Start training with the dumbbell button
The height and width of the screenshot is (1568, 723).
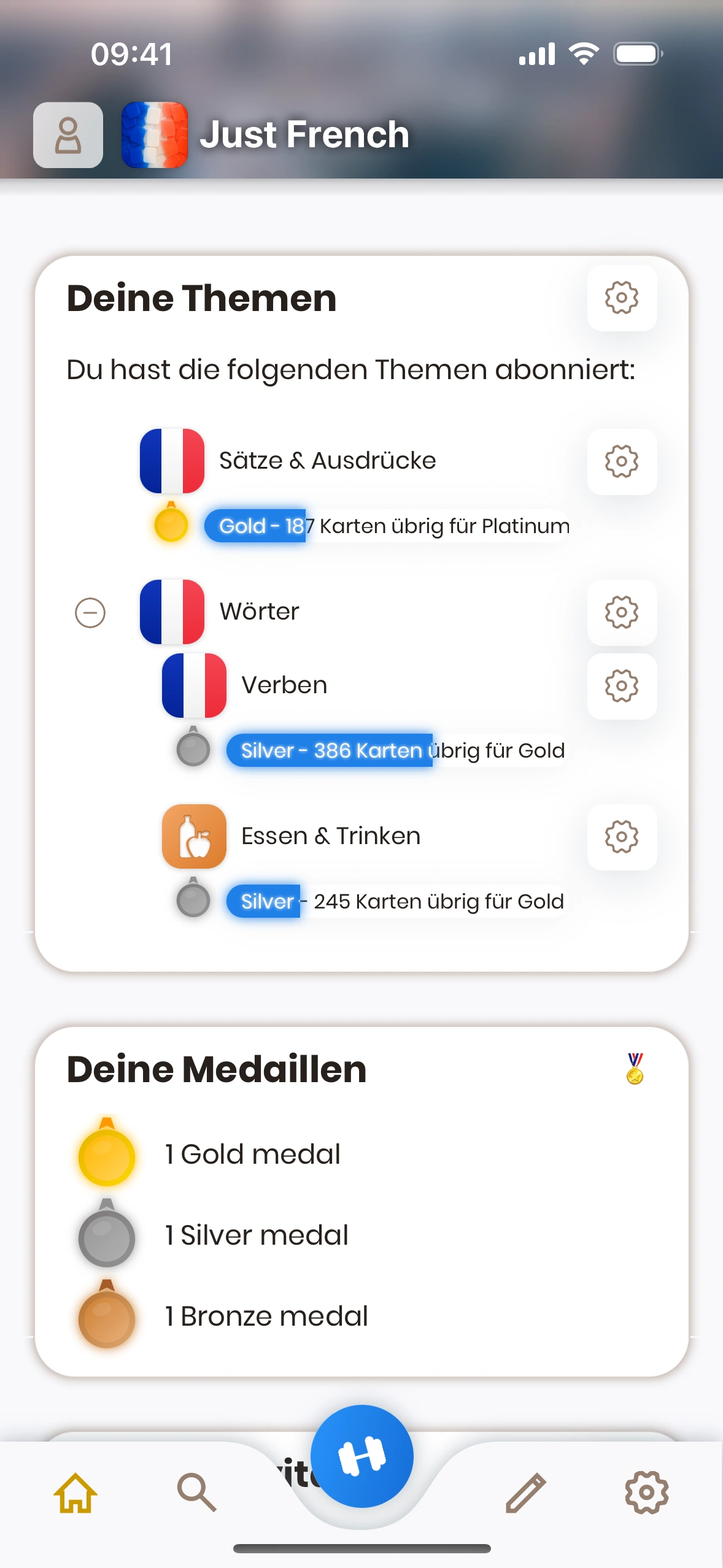361,1456
